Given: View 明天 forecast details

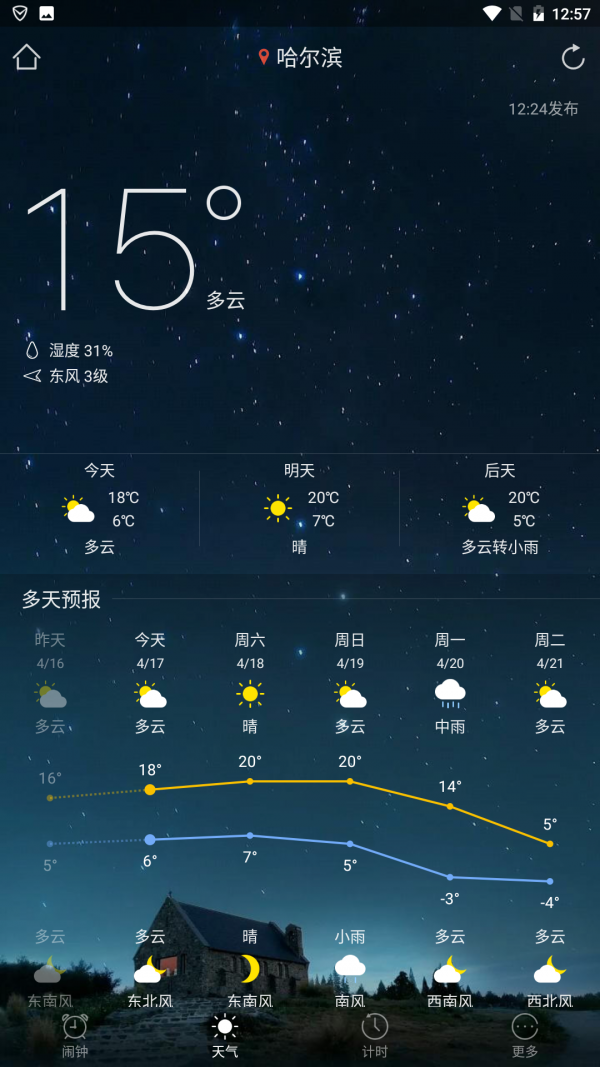Looking at the screenshot, I should (300, 508).
